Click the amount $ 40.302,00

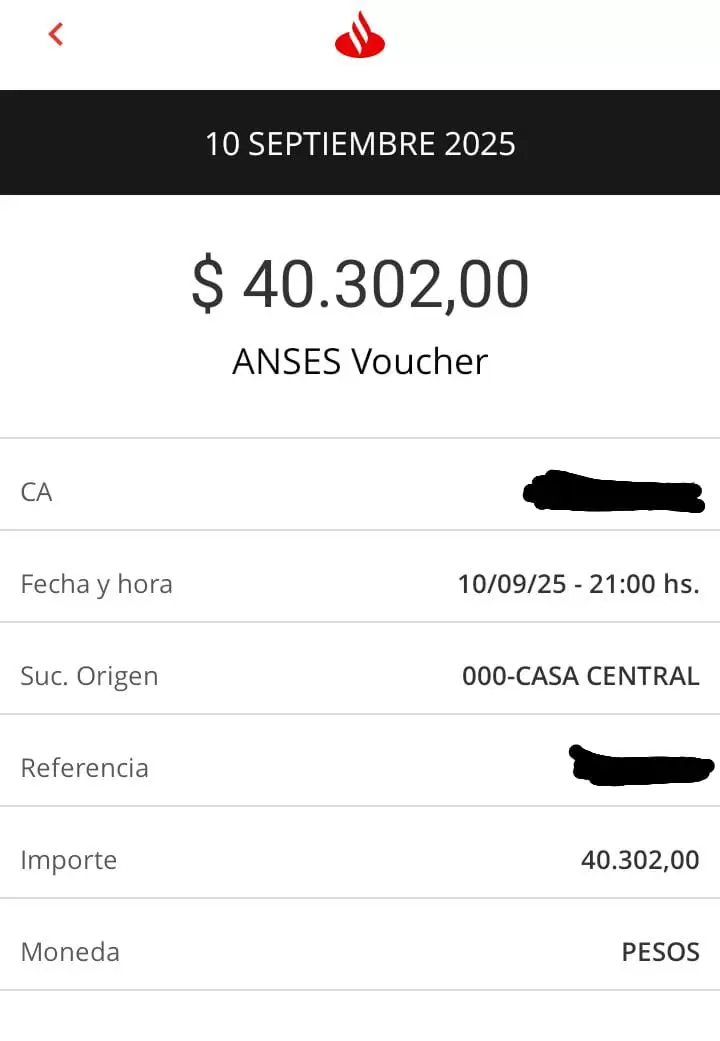tap(360, 283)
